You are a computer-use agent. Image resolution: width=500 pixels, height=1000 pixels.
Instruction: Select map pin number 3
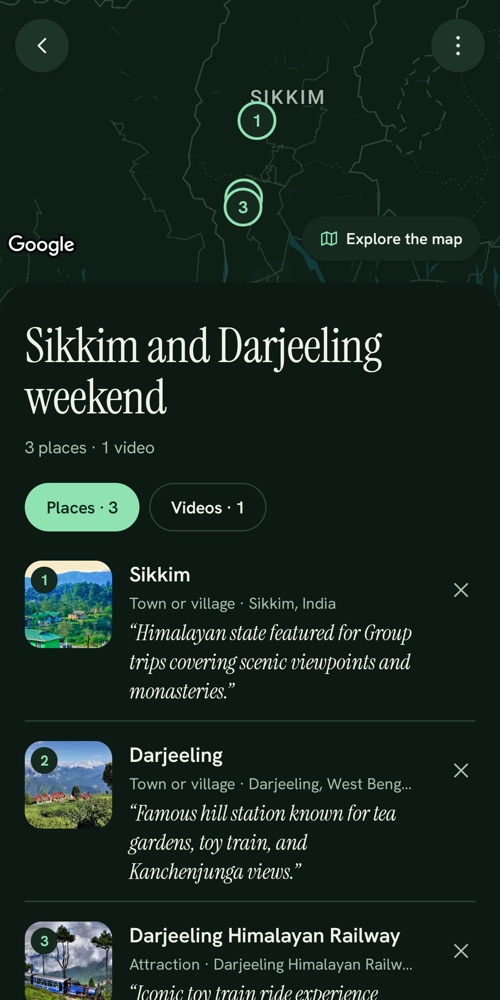[243, 207]
